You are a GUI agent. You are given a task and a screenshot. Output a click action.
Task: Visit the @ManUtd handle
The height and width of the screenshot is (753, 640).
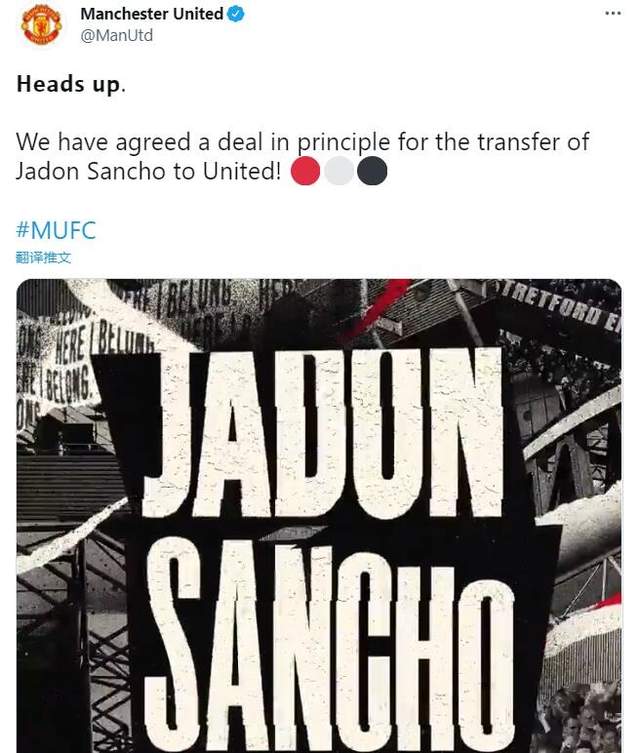click(x=119, y=35)
